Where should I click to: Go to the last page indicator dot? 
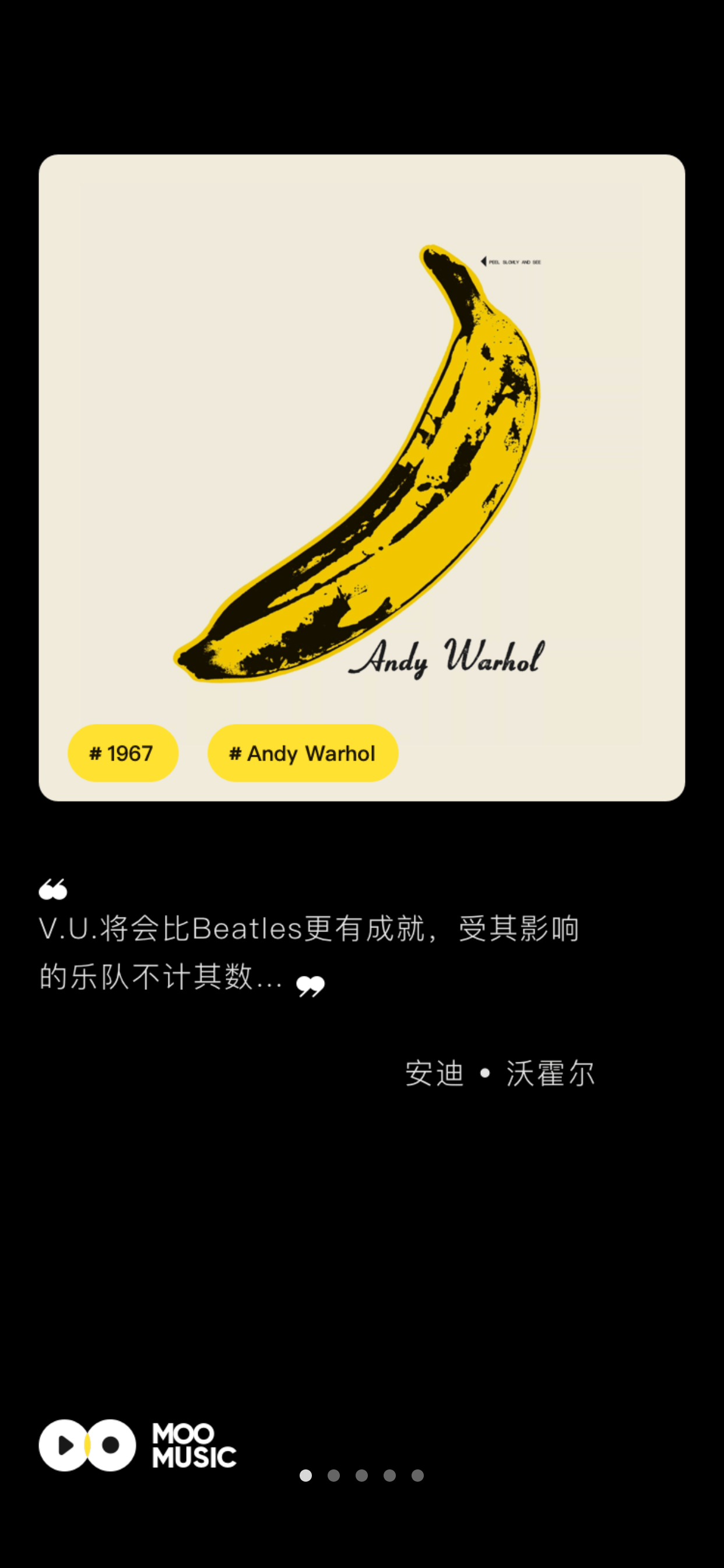pos(417,1475)
